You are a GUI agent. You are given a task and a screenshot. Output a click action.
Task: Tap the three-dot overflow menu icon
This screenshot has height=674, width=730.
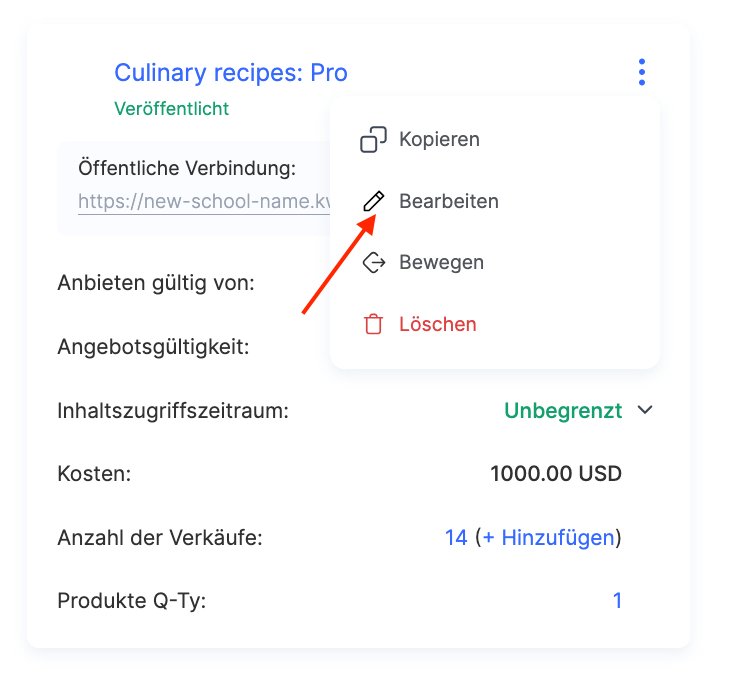[641, 72]
